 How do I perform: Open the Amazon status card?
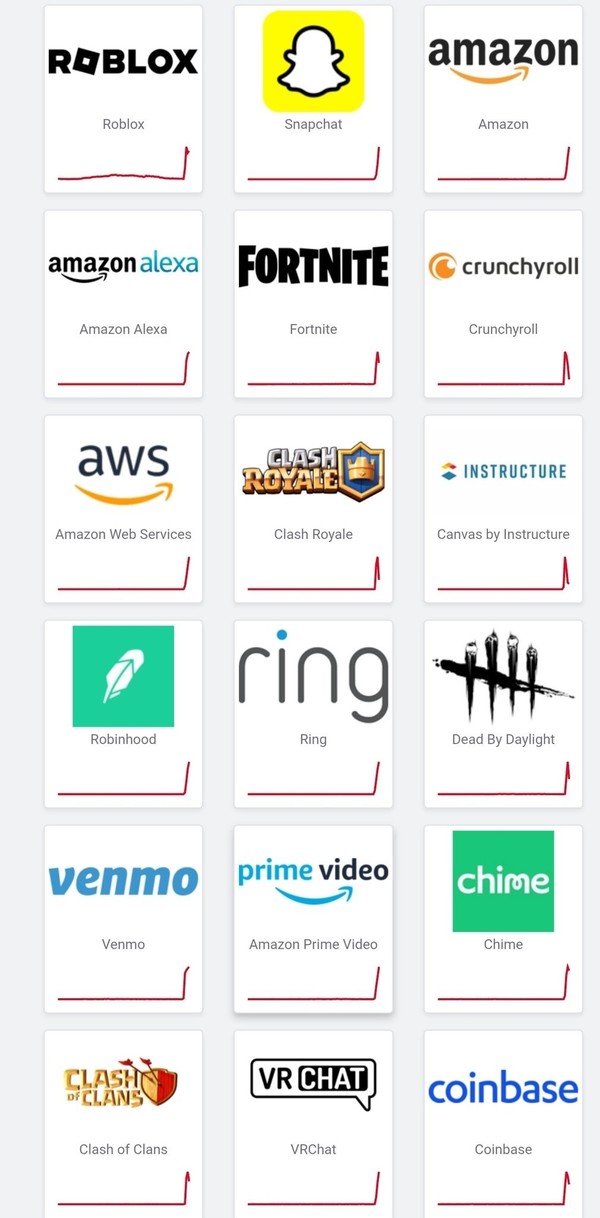[x=503, y=99]
